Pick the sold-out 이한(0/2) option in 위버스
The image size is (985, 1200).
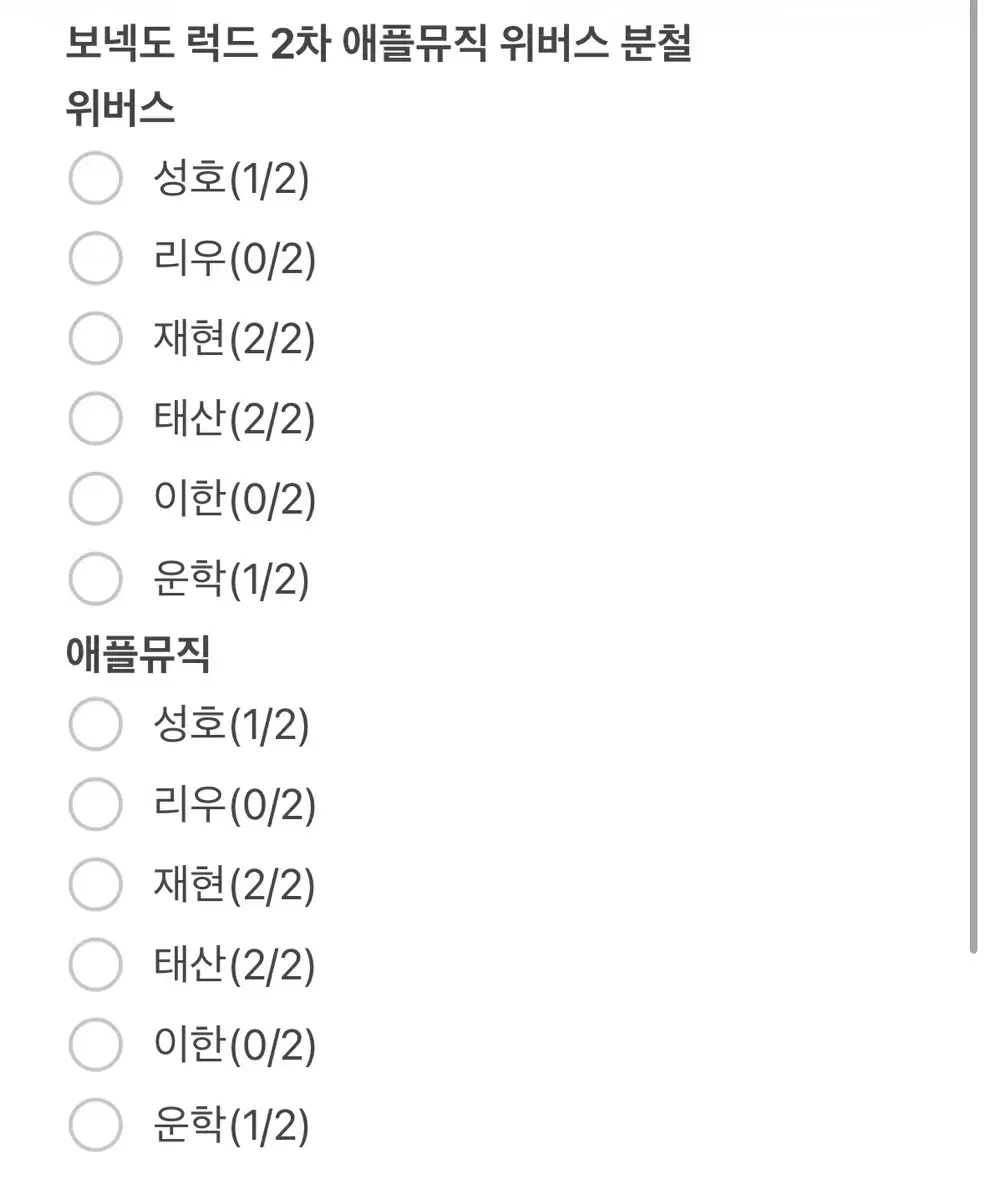[x=95, y=499]
